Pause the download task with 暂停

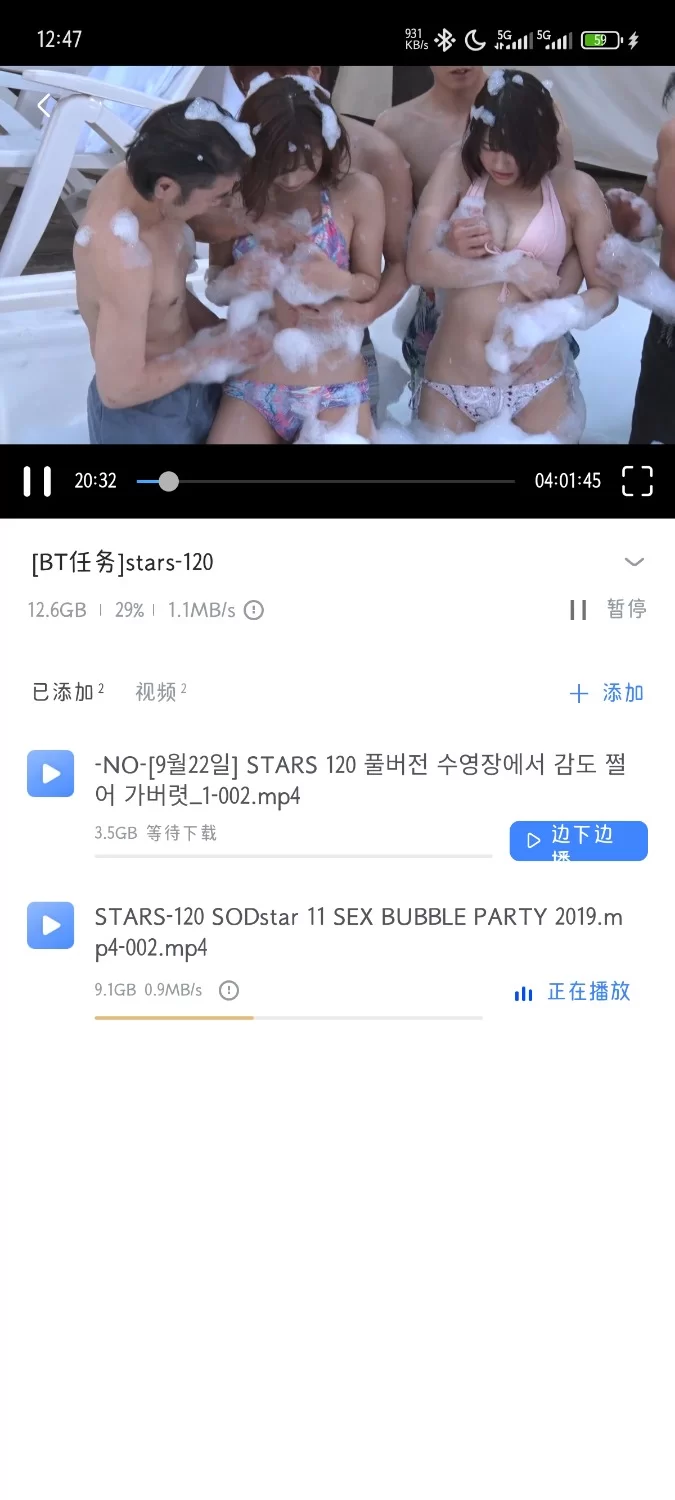click(609, 610)
